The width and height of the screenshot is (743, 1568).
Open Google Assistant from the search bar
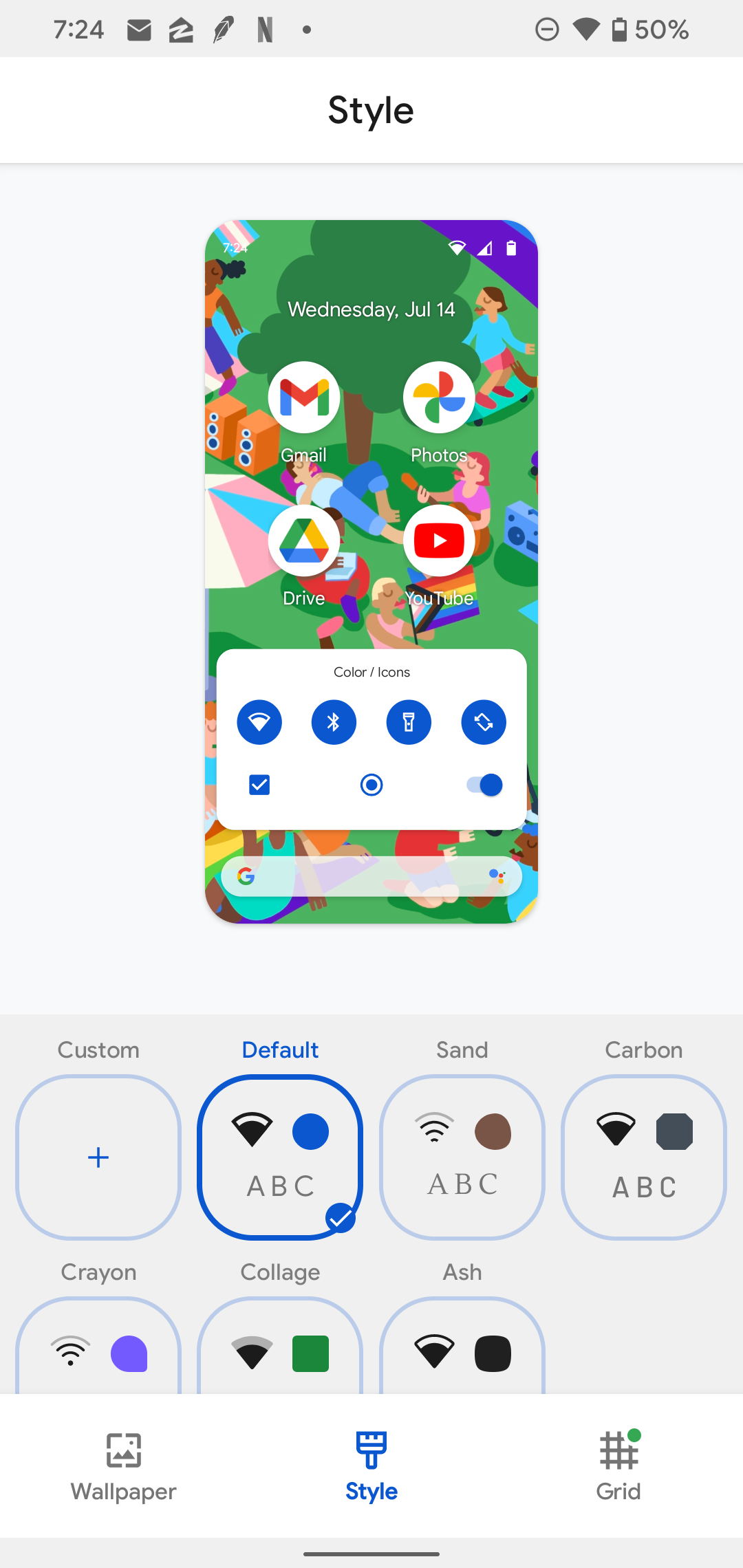point(497,876)
